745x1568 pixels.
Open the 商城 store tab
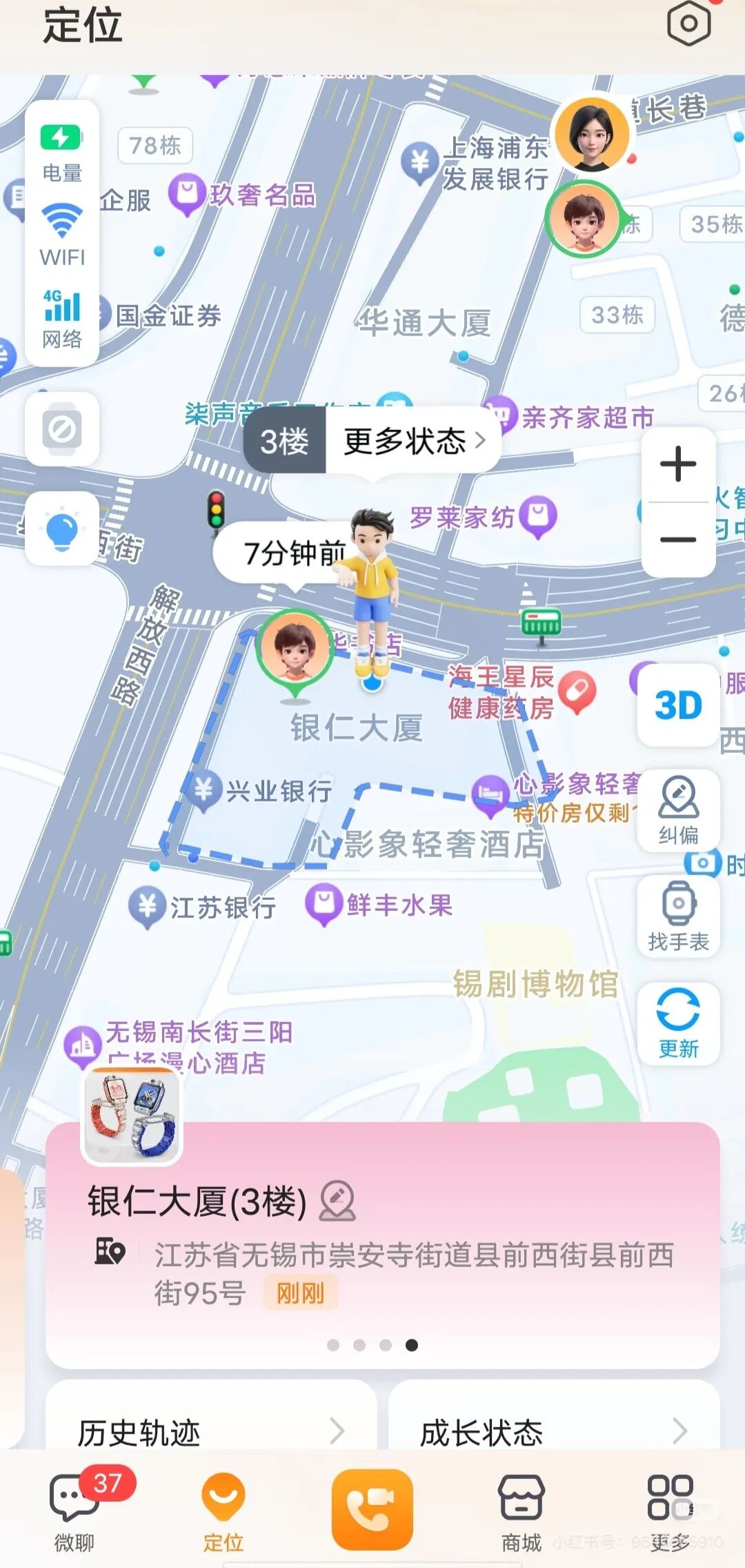pos(521,1511)
